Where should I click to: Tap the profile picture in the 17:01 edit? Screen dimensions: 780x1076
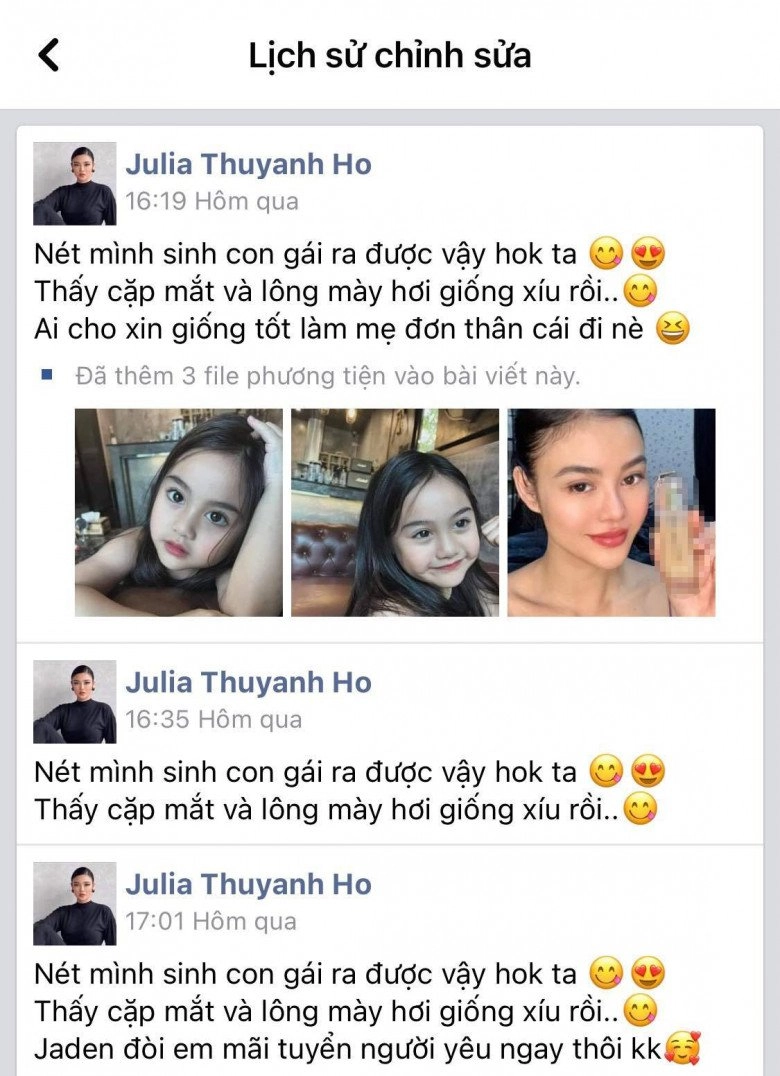[75, 904]
